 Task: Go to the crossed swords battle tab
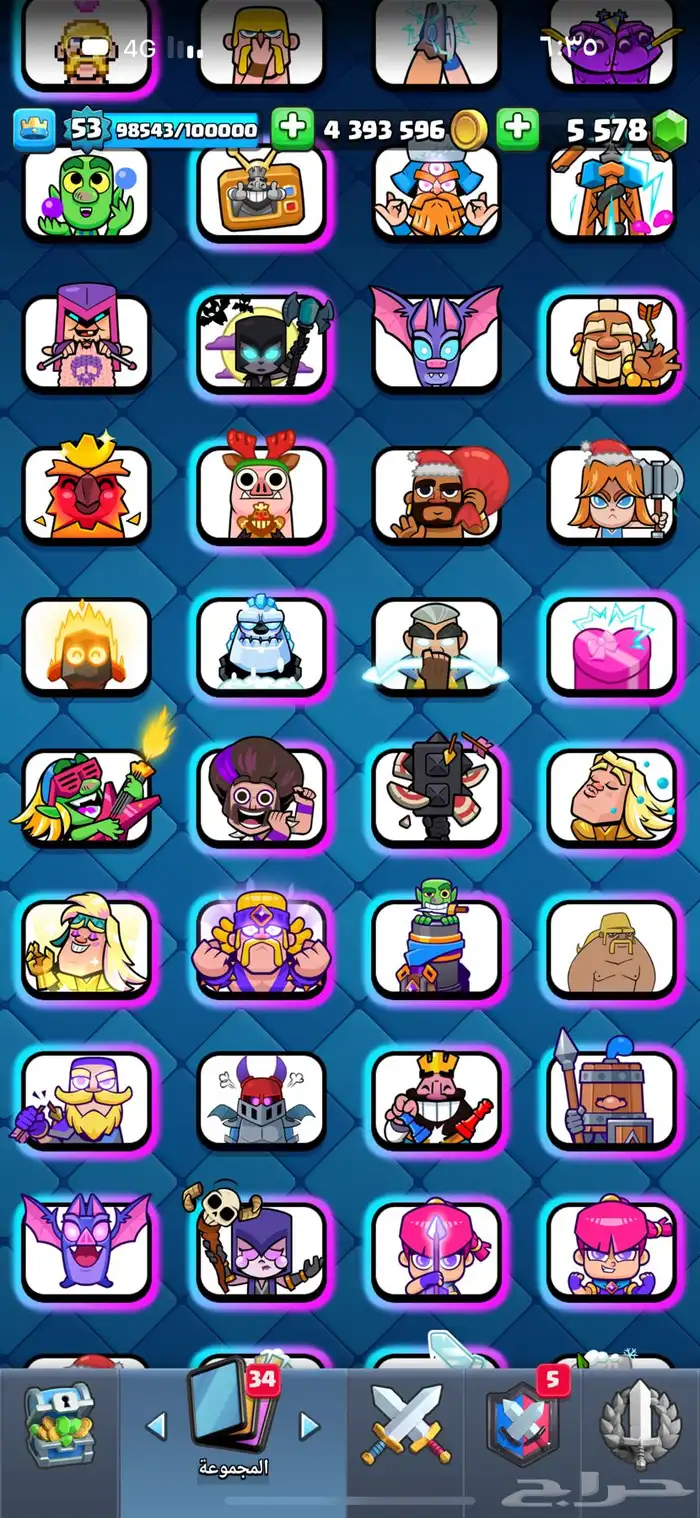[x=406, y=1424]
